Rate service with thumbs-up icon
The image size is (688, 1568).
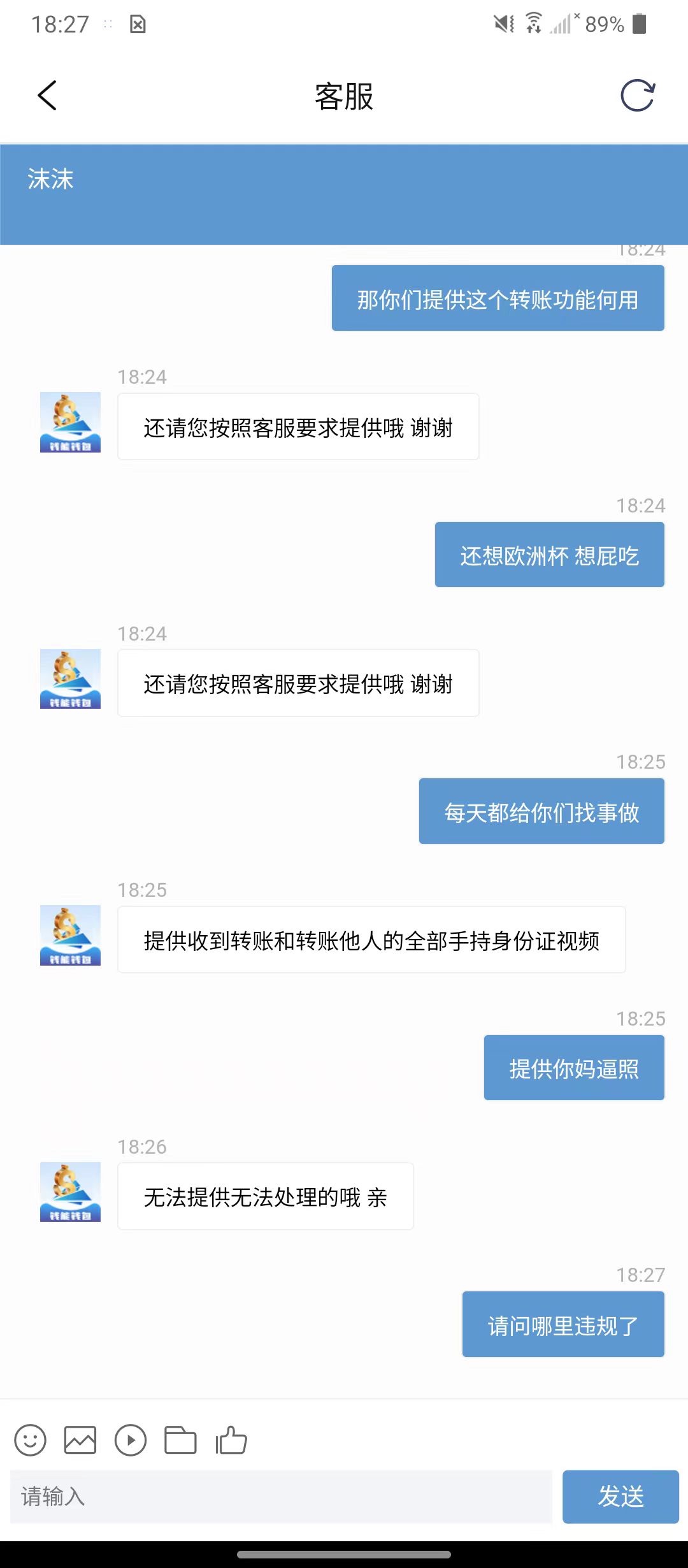pos(231,1440)
